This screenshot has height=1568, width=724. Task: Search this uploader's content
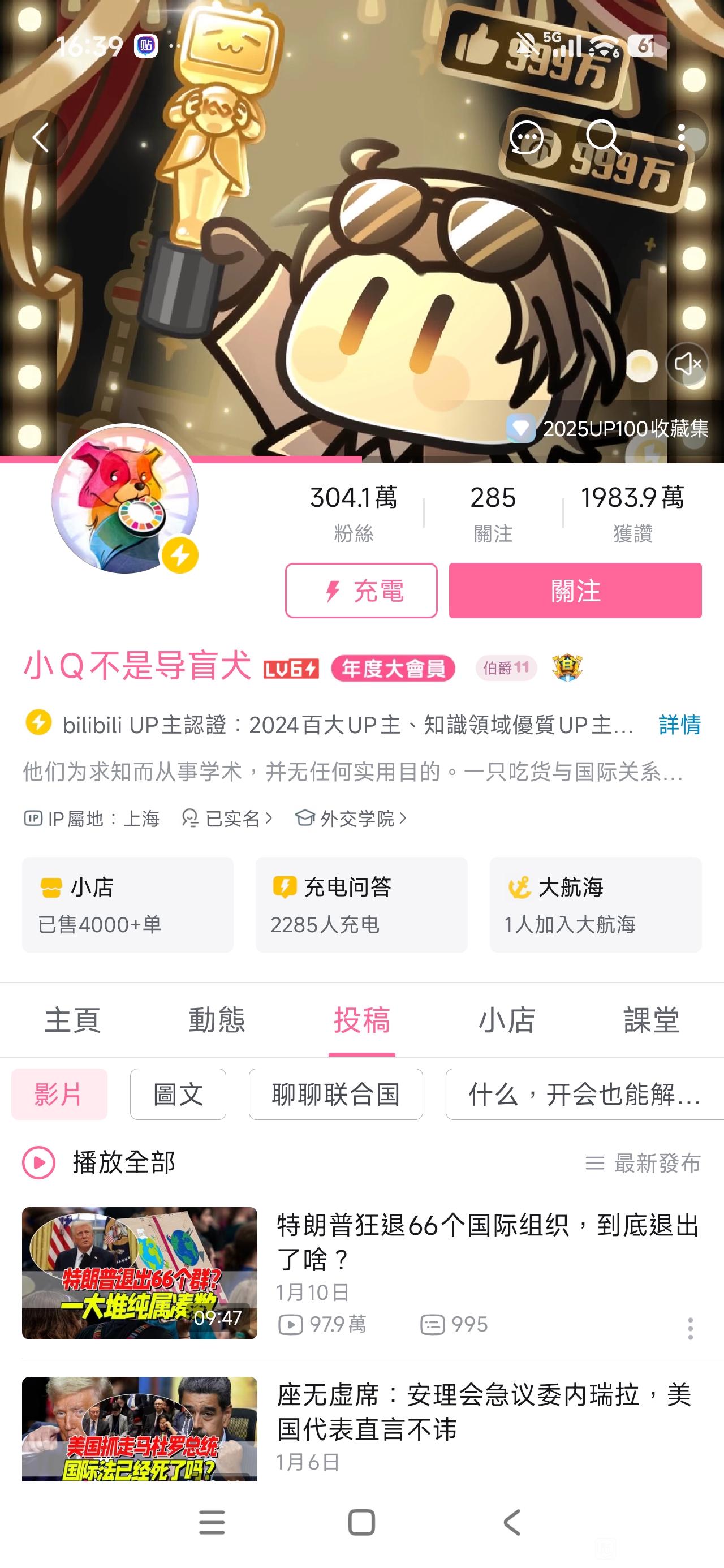(604, 138)
